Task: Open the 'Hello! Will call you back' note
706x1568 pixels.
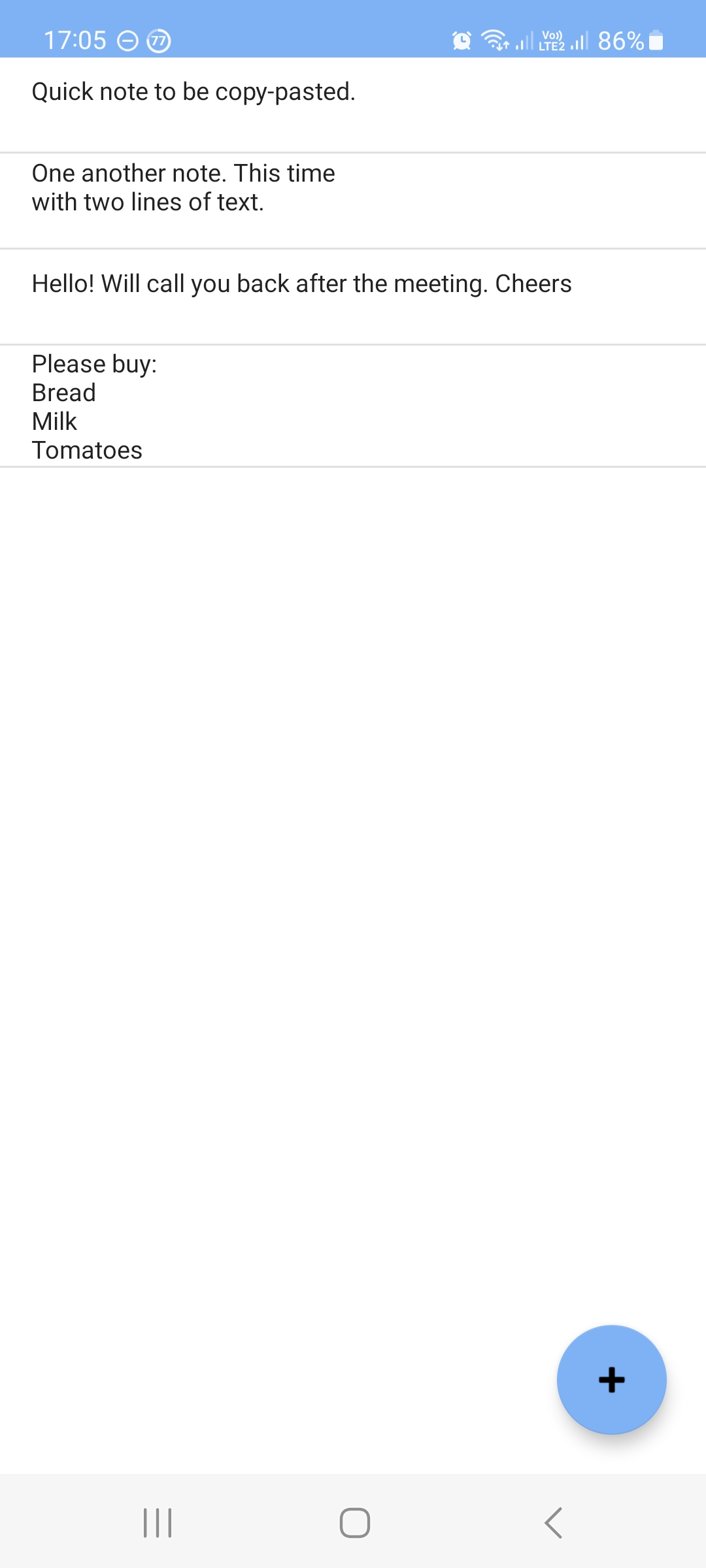Action: coord(353,297)
